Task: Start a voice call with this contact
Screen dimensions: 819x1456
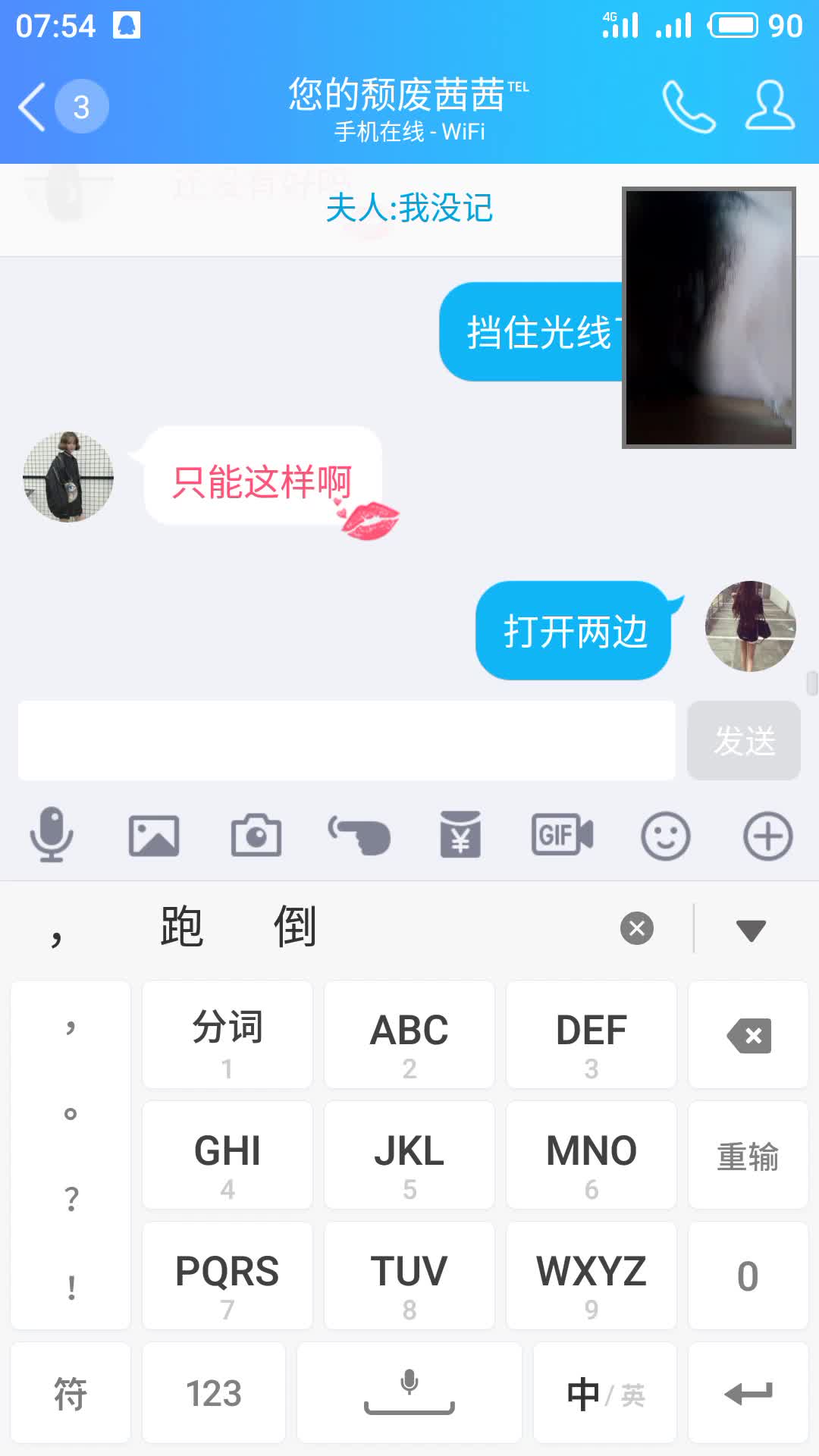Action: click(x=689, y=107)
